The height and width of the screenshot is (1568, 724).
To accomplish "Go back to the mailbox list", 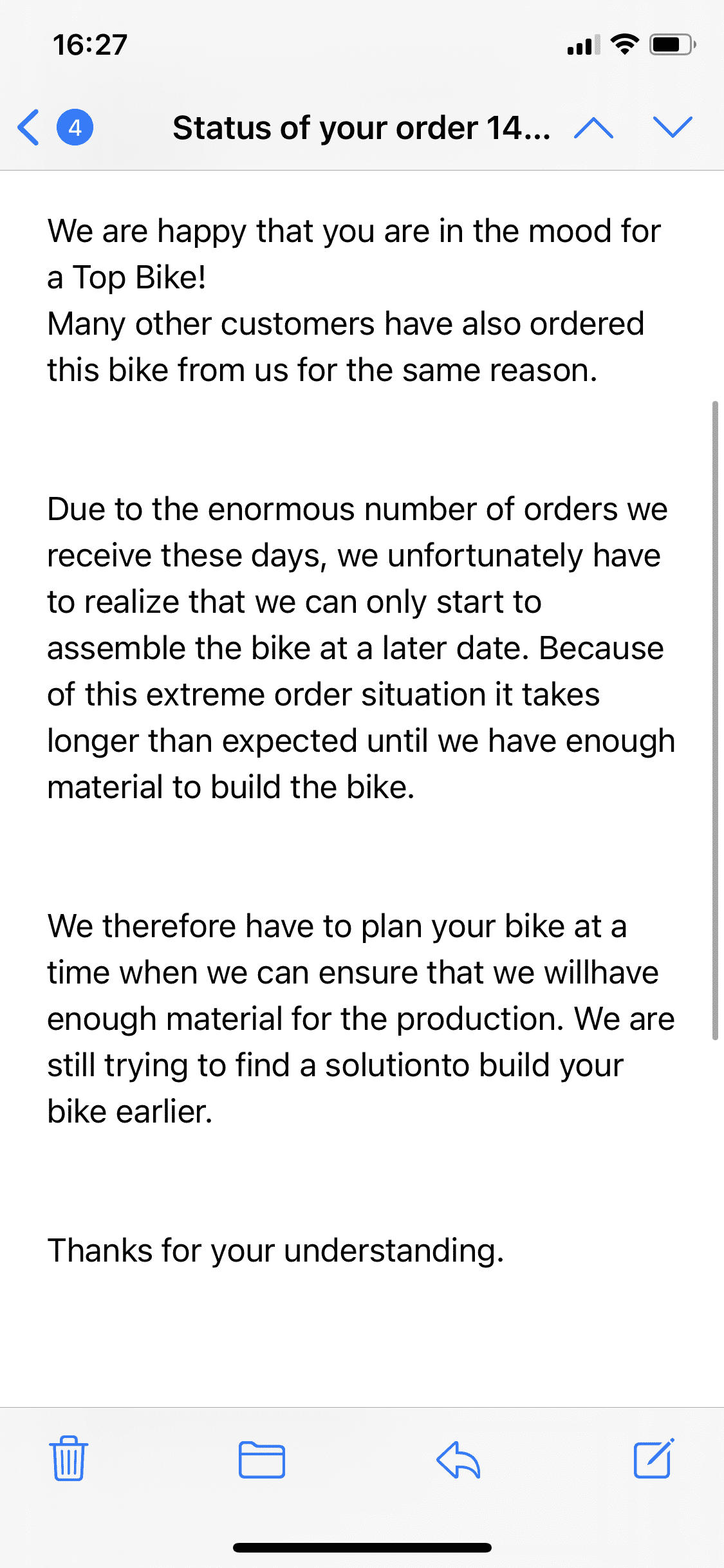I will tap(30, 127).
